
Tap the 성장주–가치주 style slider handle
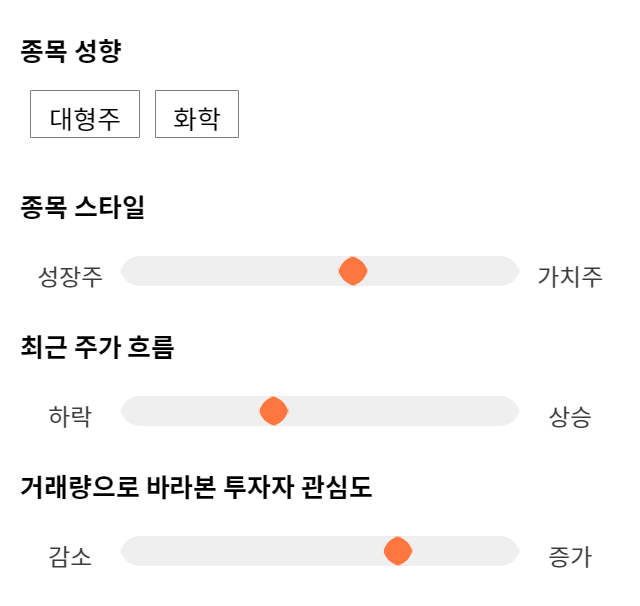coord(353,271)
